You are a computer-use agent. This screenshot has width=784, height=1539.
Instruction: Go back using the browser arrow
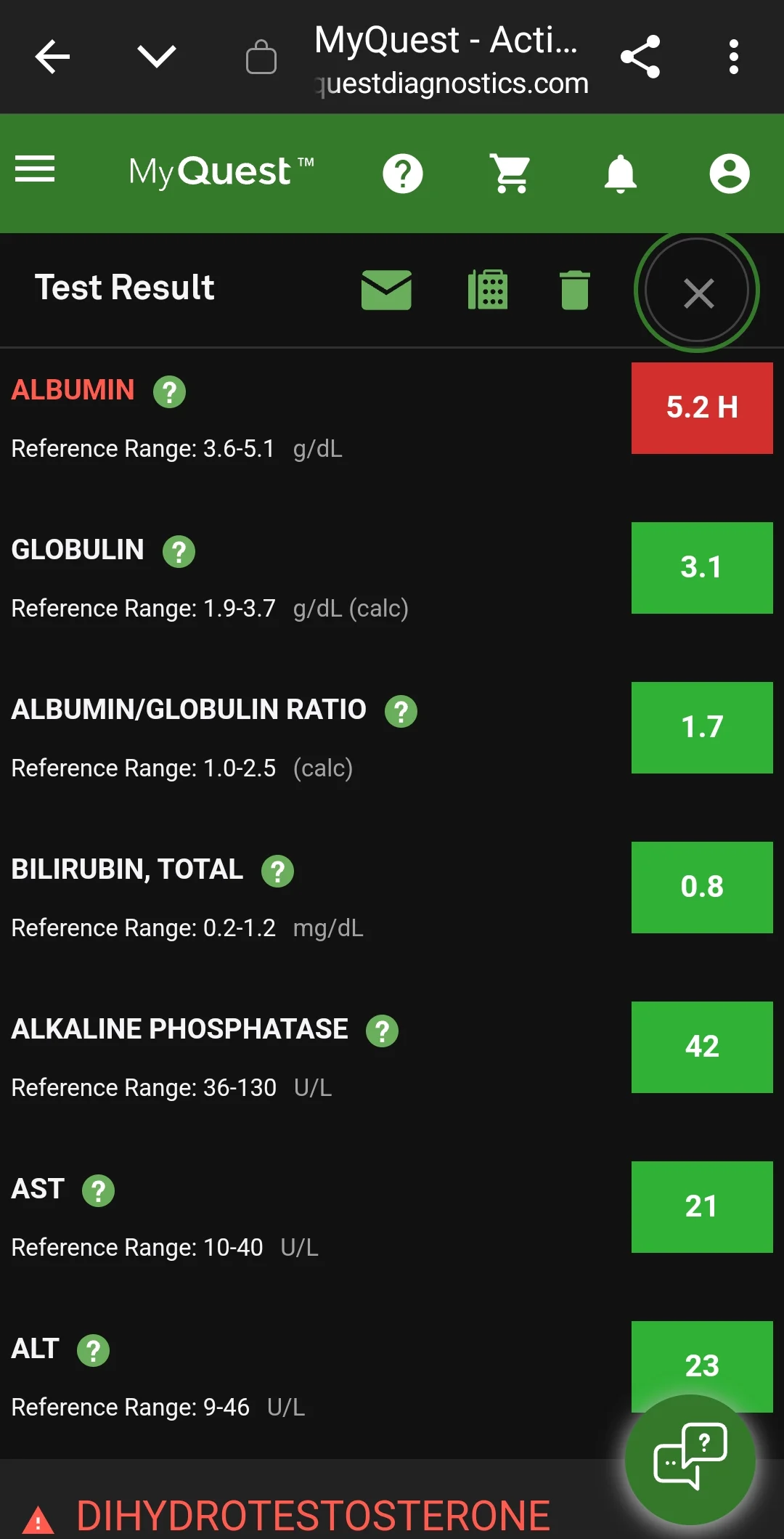52,57
